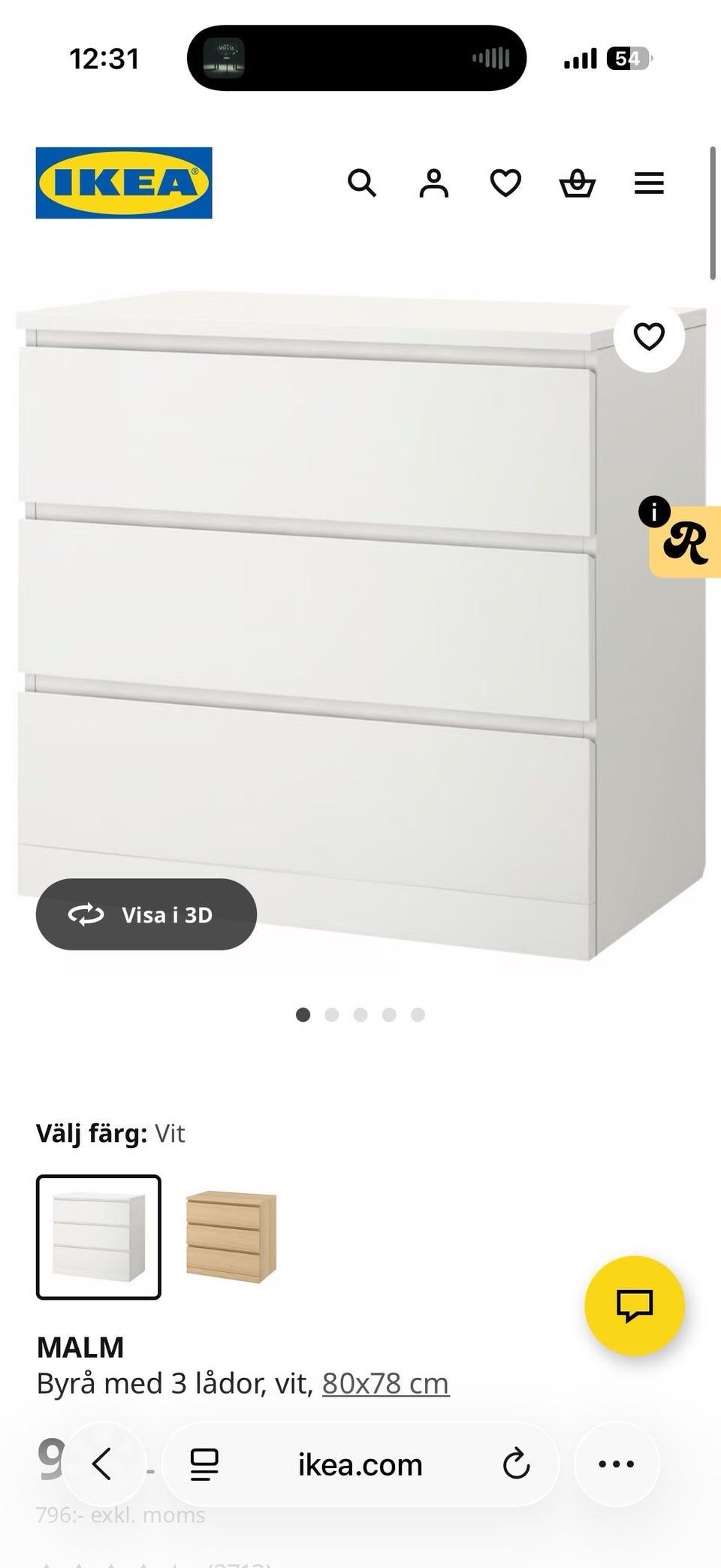Jump to the second carousel dot
The image size is (721, 1568).
point(332,1014)
